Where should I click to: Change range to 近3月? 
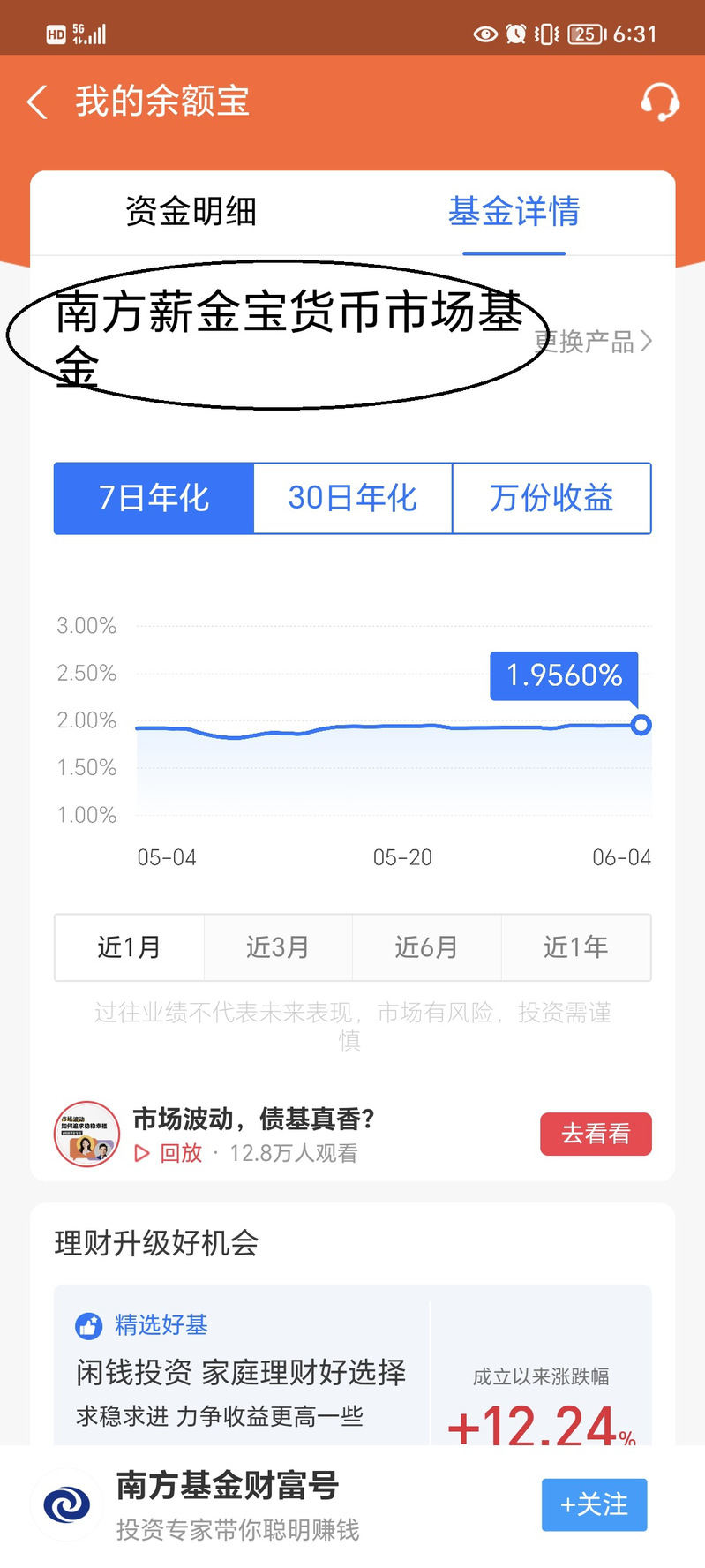click(x=278, y=947)
